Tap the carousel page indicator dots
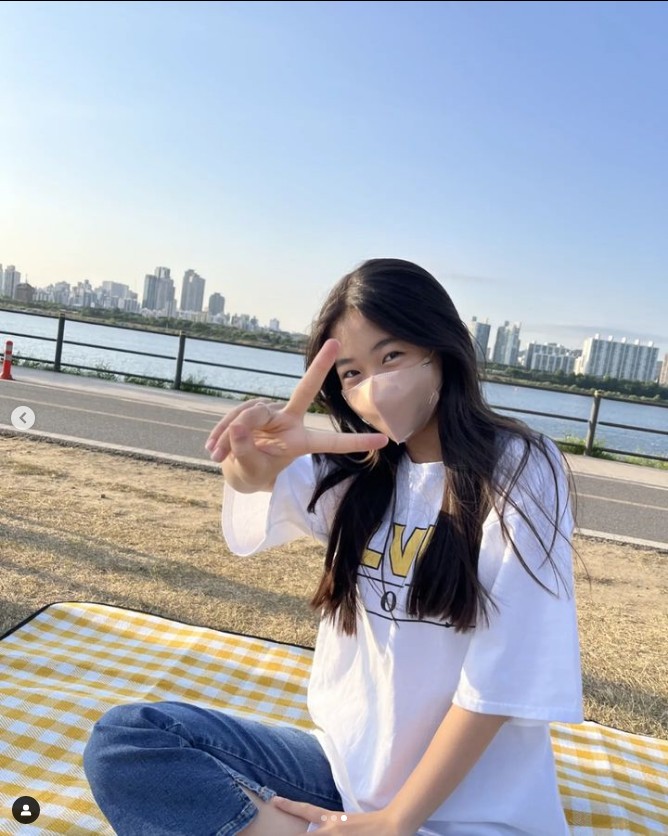Screen dimensions: 668x836 pyautogui.click(x=334, y=818)
